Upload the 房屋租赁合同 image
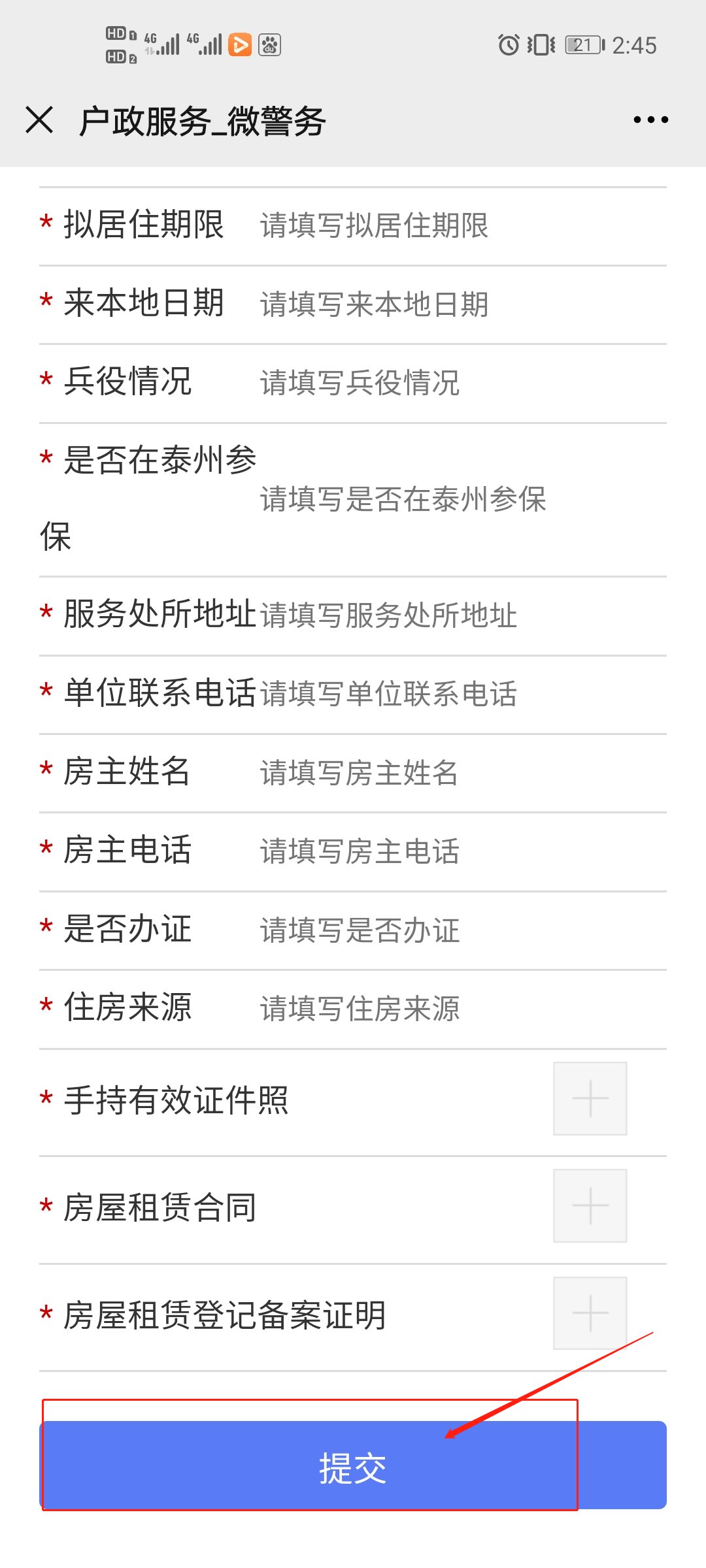The height and width of the screenshot is (1568, 706). [x=590, y=1205]
